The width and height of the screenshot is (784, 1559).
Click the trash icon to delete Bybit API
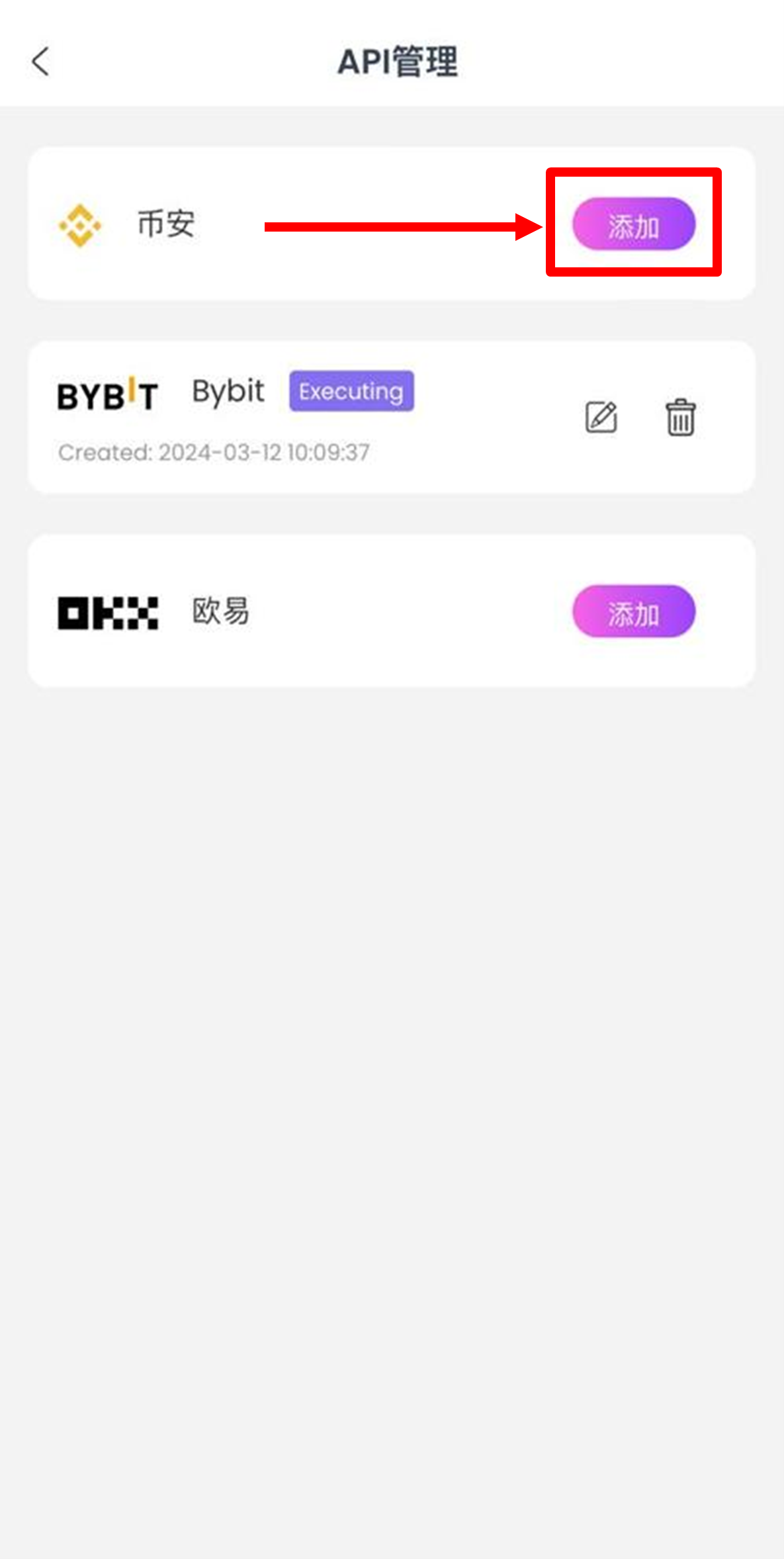pyautogui.click(x=679, y=417)
